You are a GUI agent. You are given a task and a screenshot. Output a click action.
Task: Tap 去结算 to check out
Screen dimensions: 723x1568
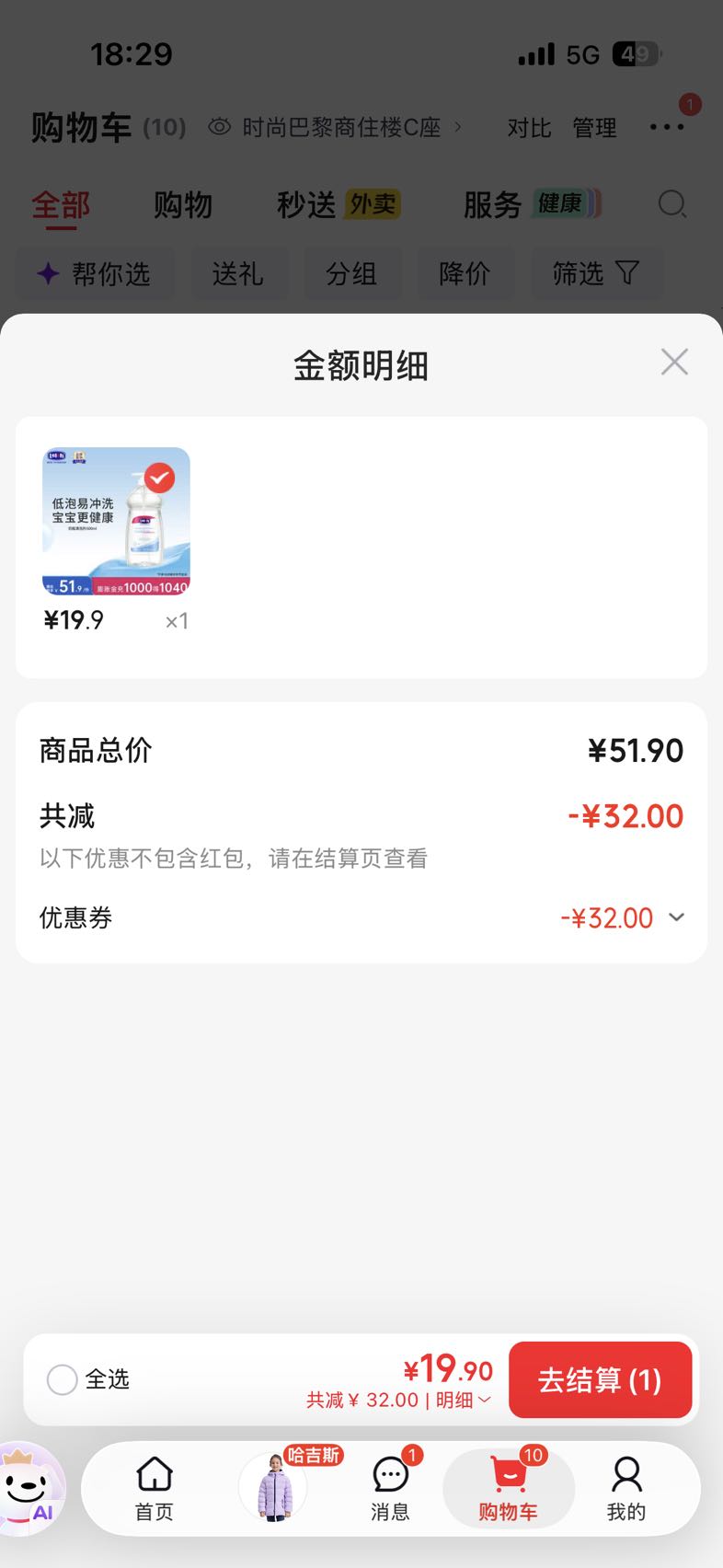(x=600, y=1379)
